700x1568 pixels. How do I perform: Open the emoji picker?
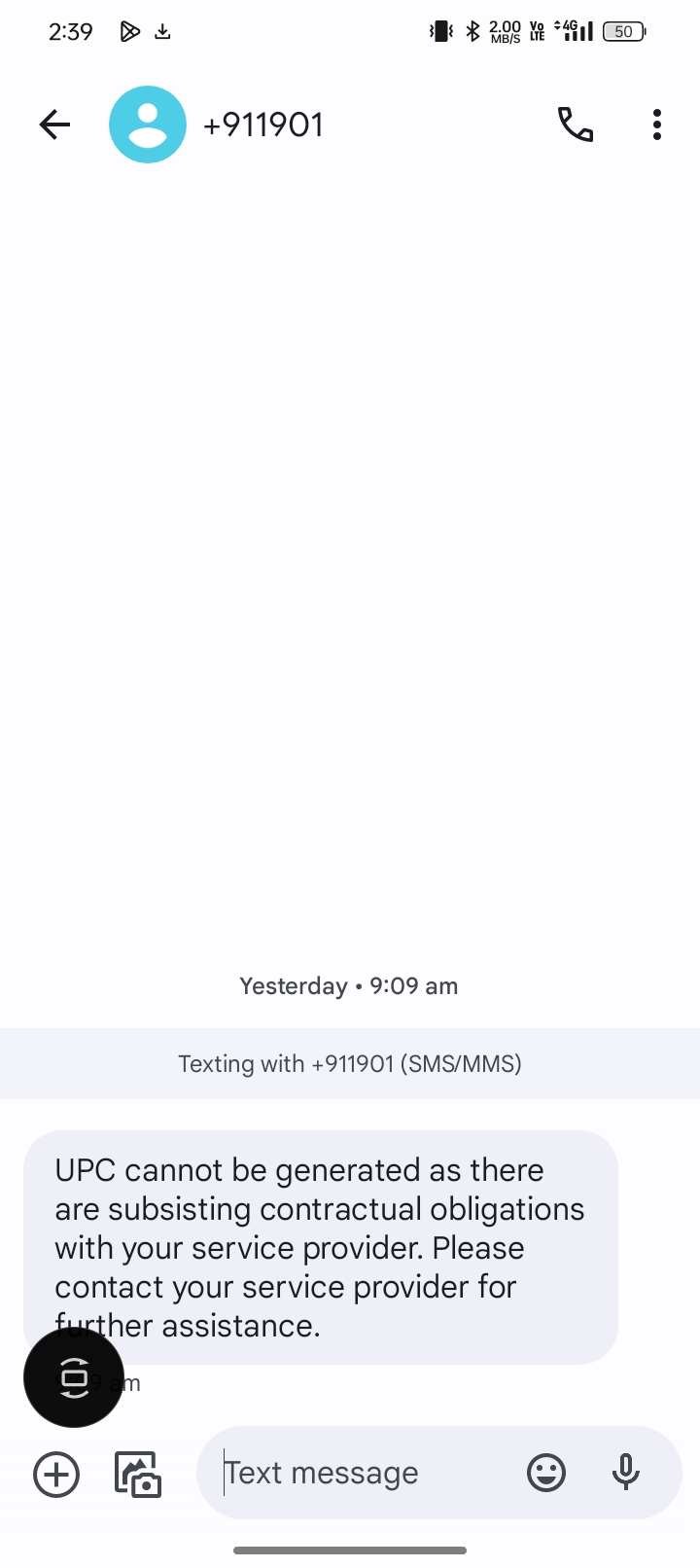546,1473
